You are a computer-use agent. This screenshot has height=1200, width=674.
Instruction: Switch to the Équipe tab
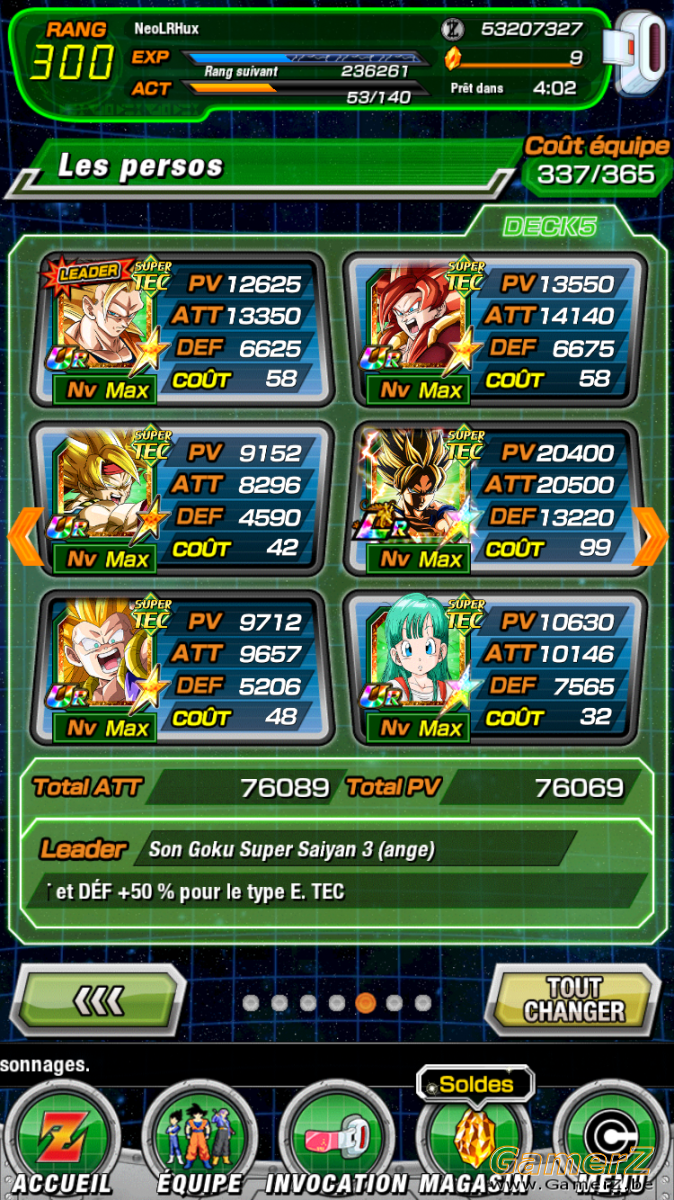(x=197, y=1143)
